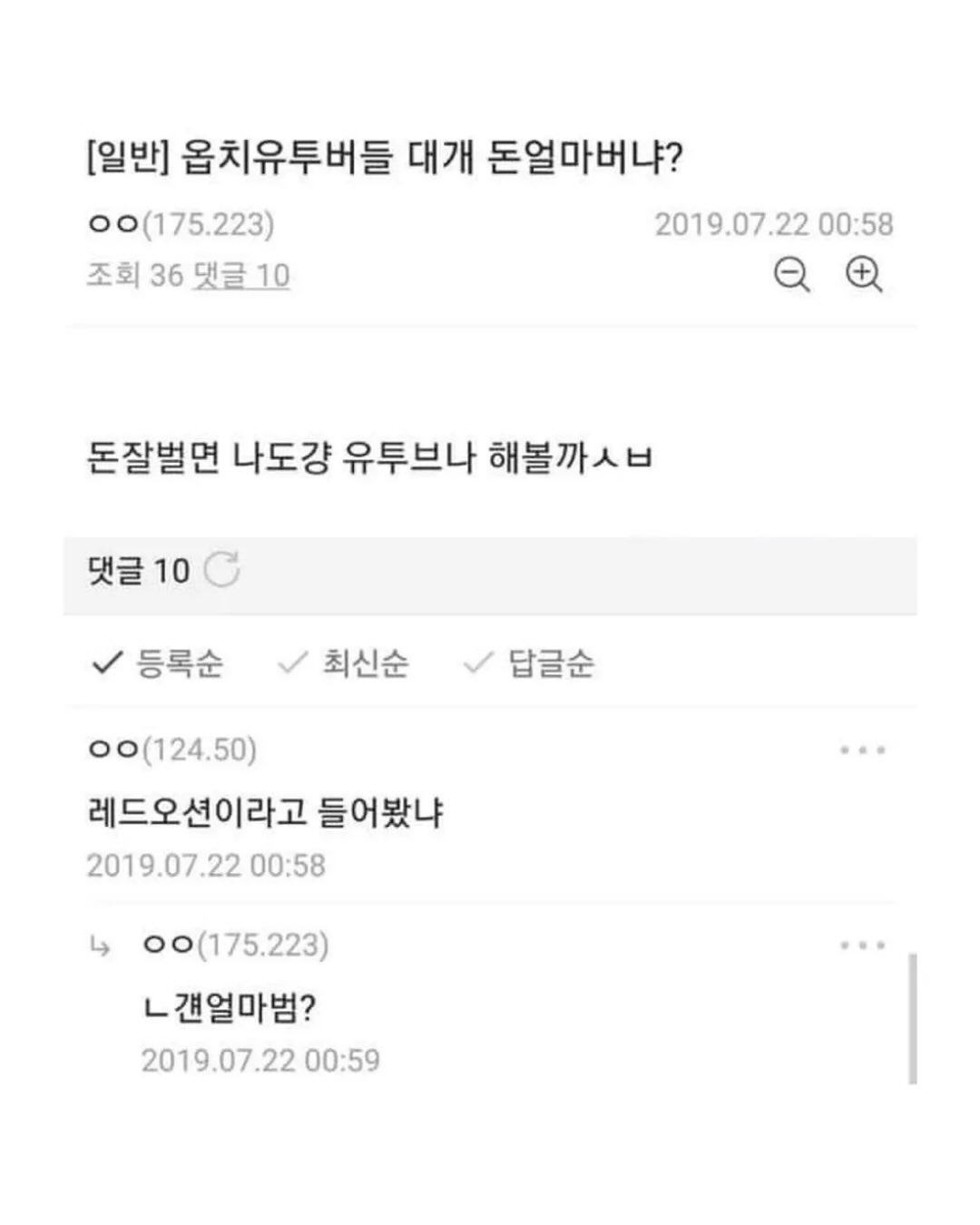Select the 답글순 comment order
Screen dimensions: 980x1225
point(530,663)
